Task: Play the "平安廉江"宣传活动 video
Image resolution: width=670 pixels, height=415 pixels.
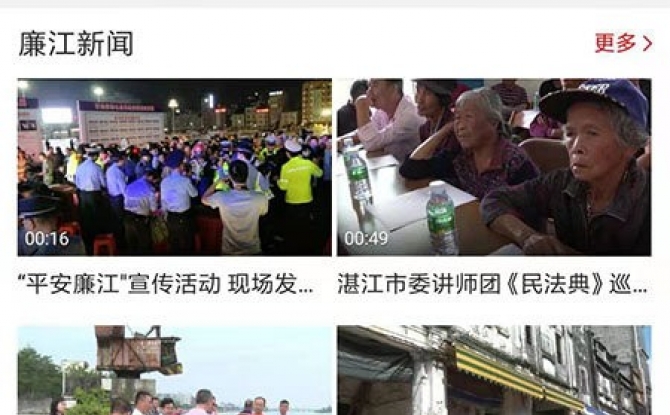Action: coord(174,167)
